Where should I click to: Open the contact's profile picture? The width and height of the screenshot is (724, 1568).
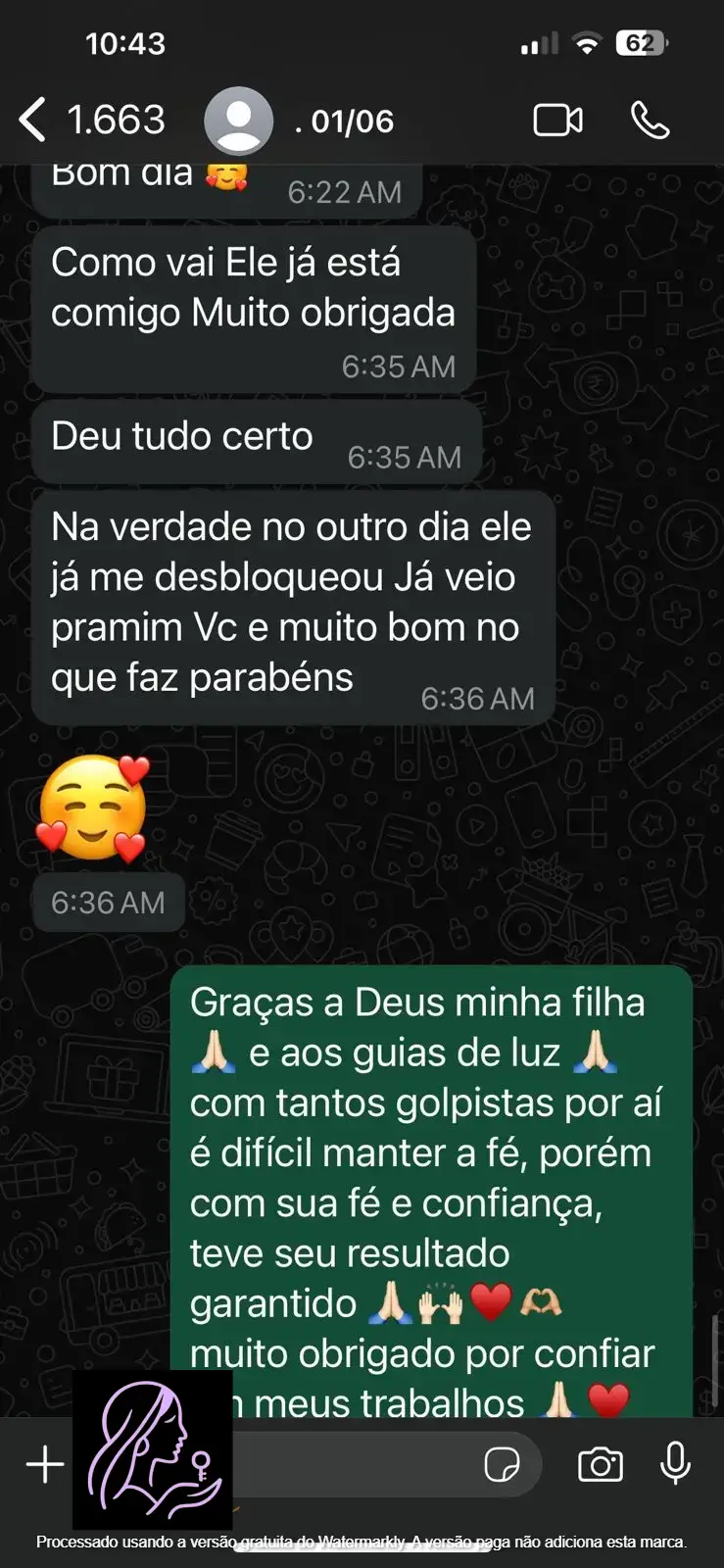point(238,121)
